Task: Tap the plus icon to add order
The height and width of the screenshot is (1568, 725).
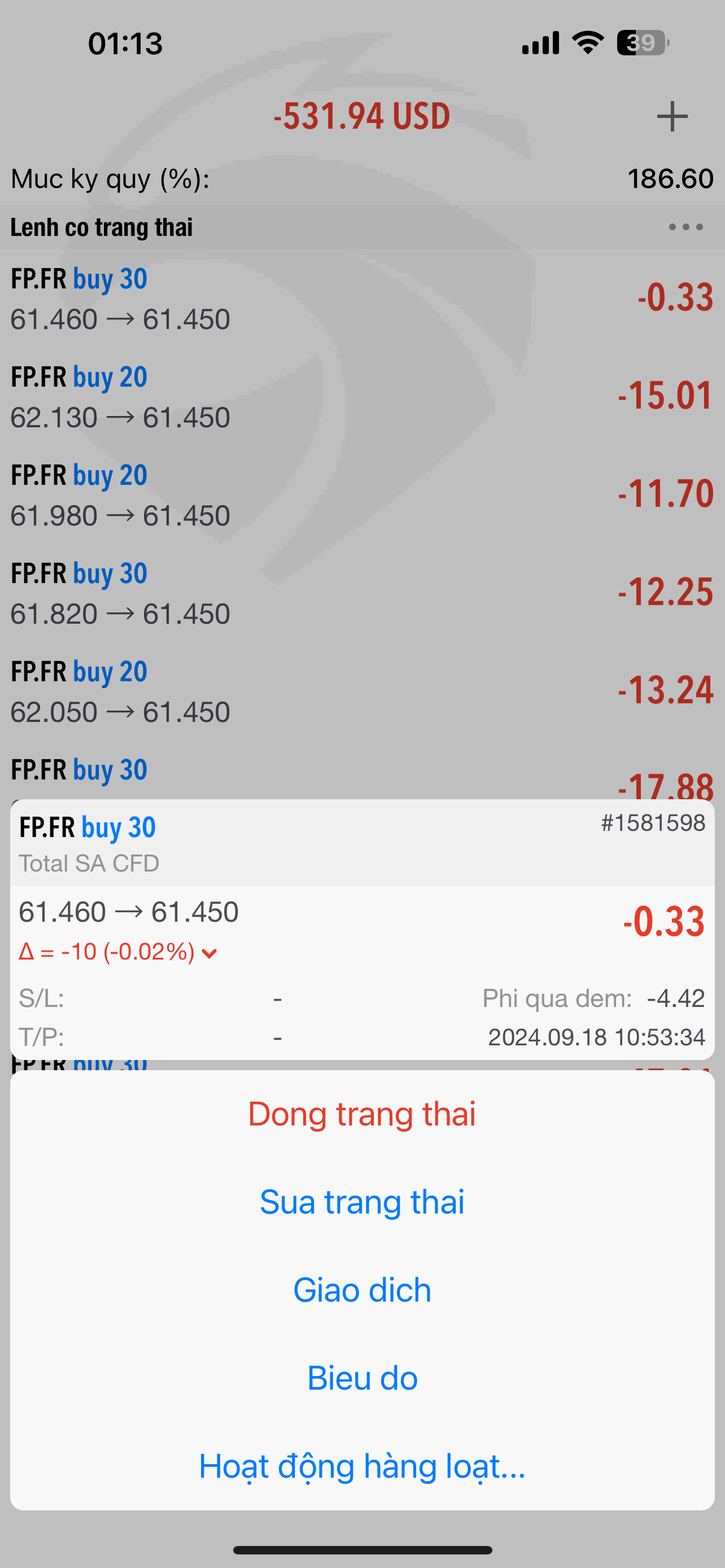Action: coord(672,116)
